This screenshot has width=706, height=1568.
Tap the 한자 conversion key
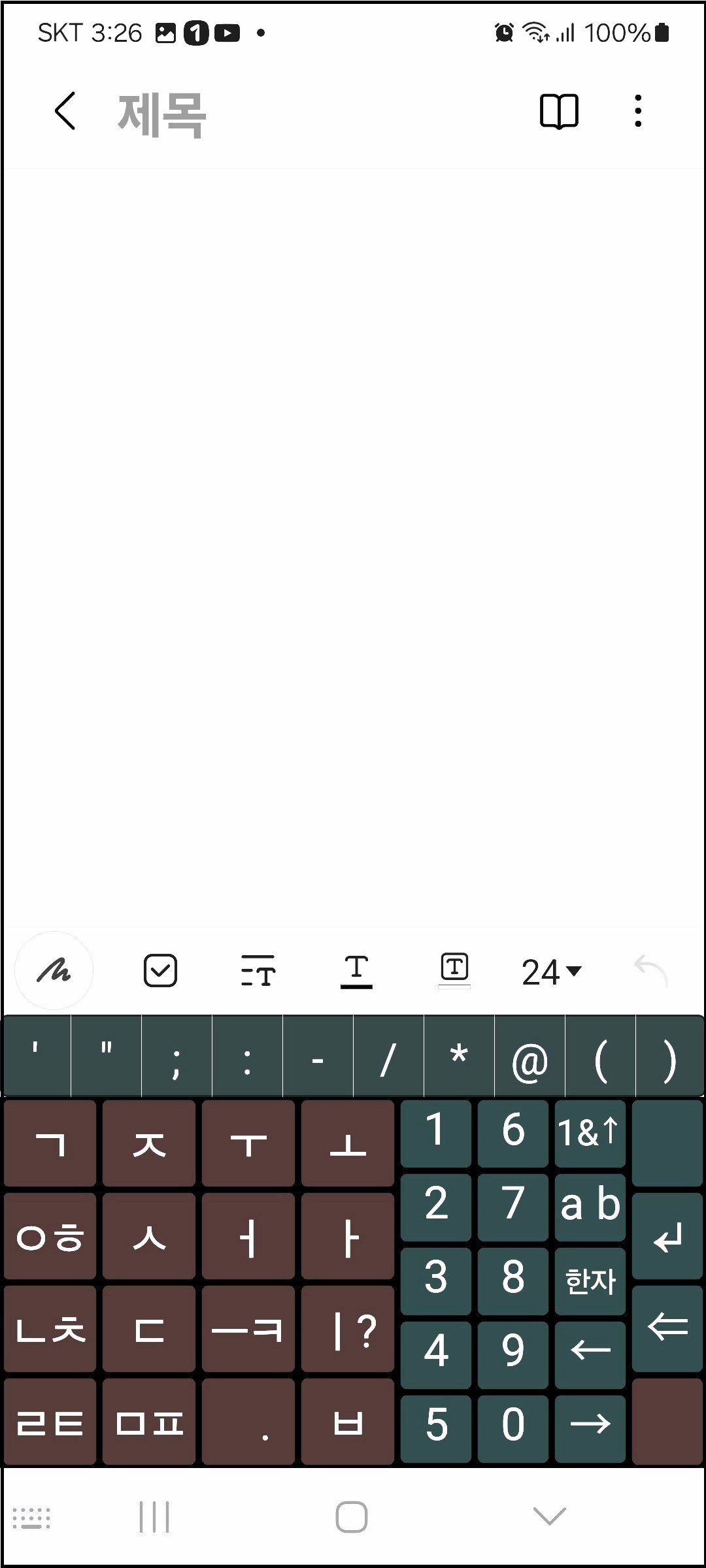tap(590, 1281)
